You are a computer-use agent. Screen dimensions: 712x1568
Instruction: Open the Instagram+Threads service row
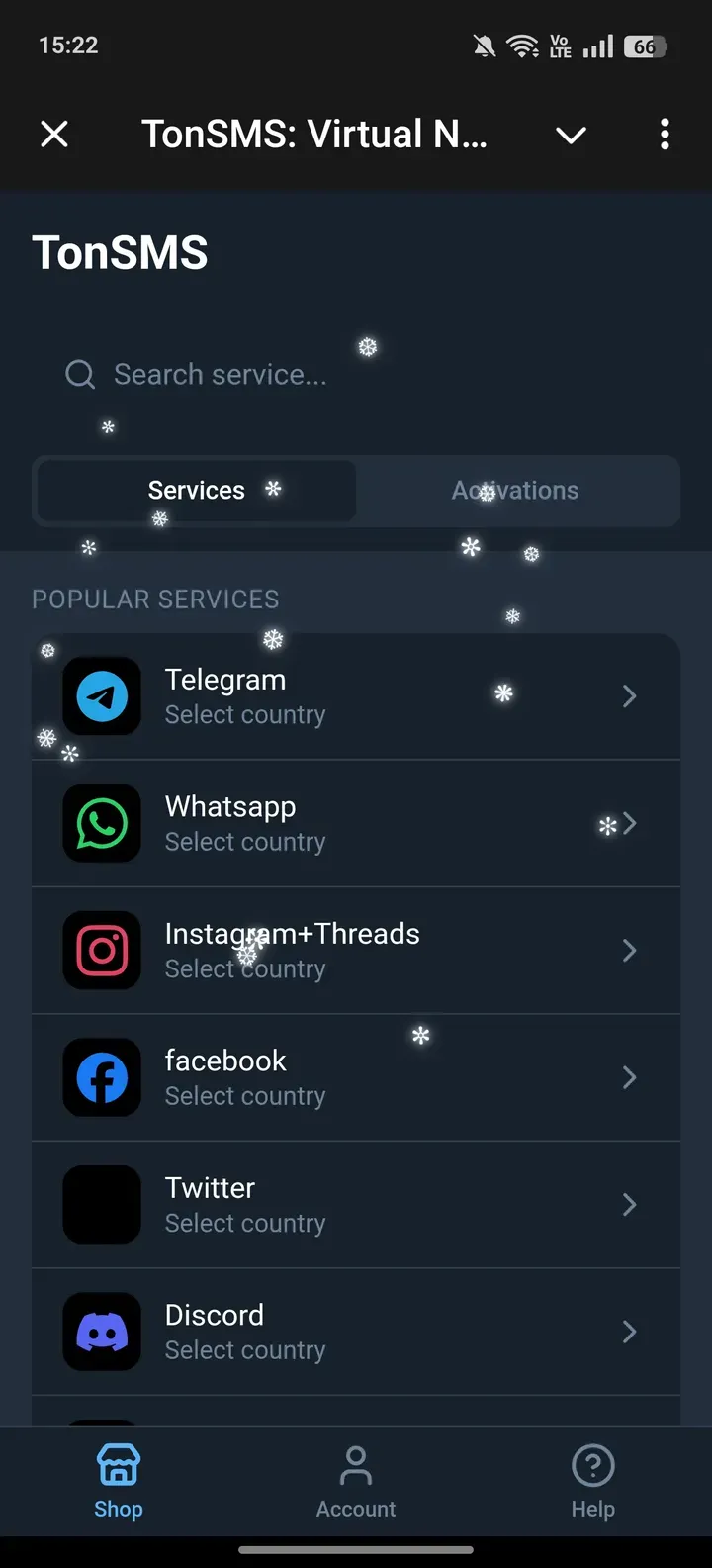coord(356,951)
